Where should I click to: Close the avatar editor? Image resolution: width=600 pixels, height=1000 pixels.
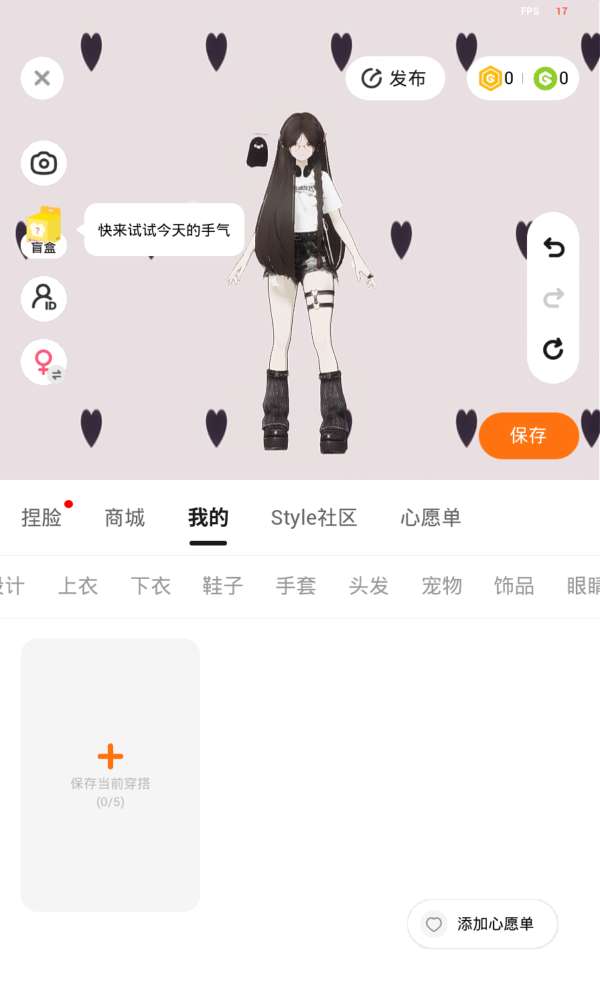(42, 78)
